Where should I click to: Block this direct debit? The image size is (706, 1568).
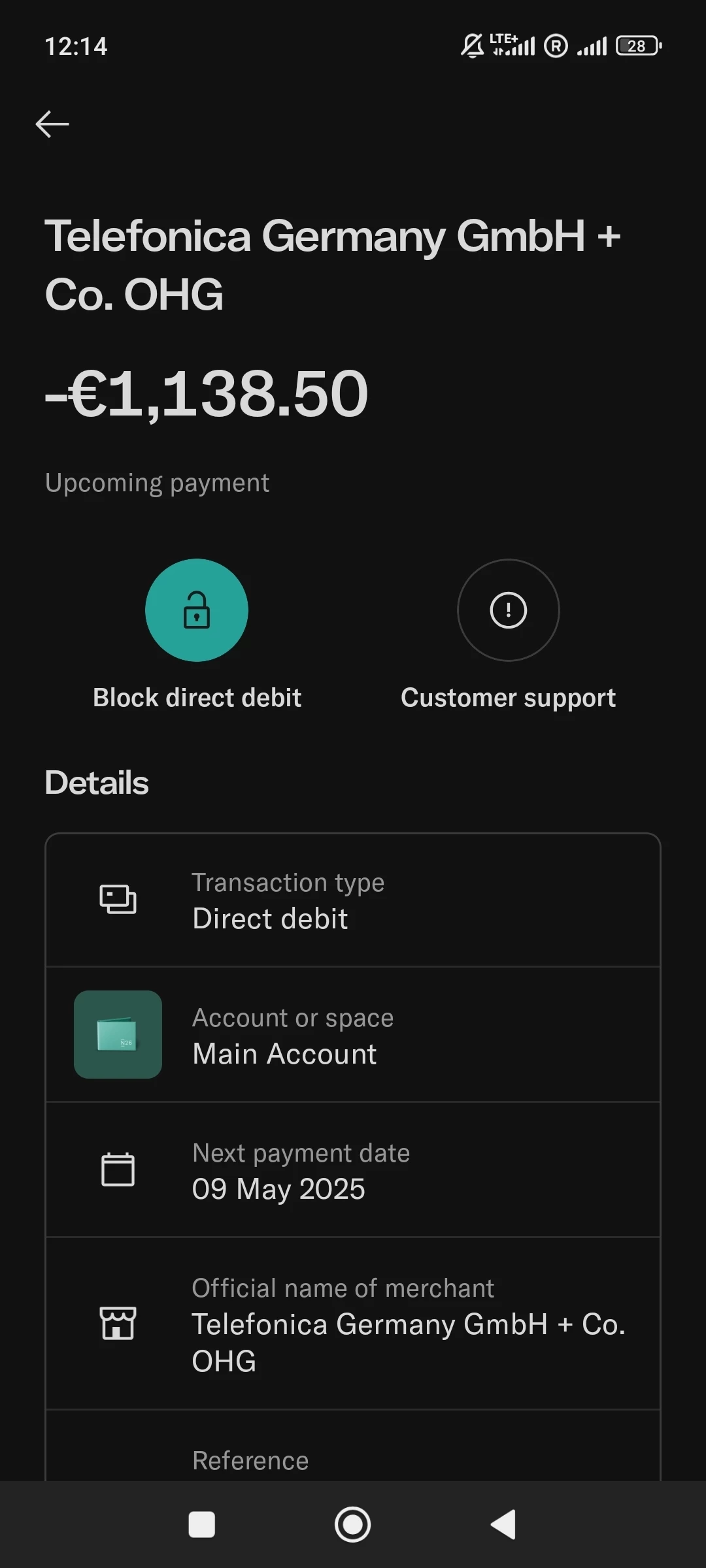[197, 610]
